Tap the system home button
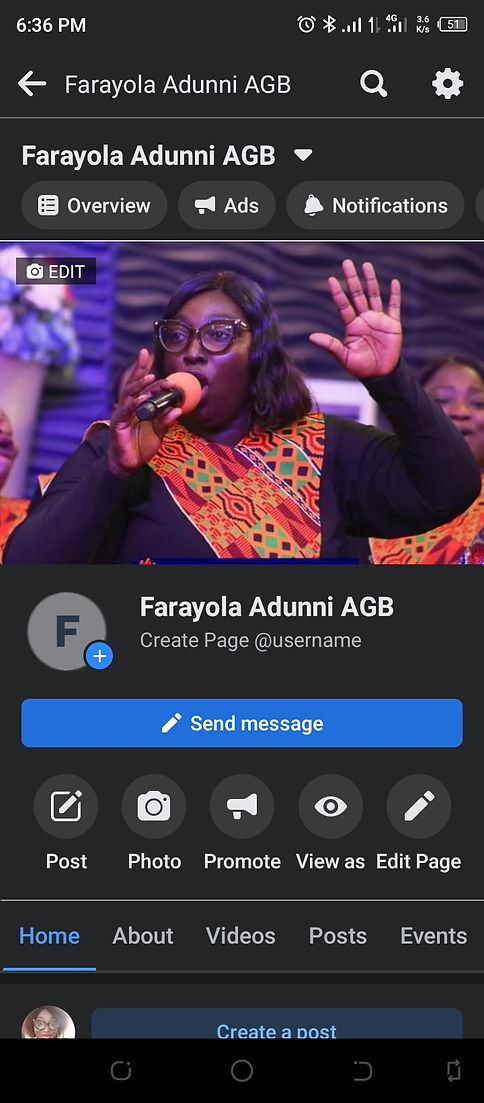The image size is (484, 1103). click(x=241, y=1071)
